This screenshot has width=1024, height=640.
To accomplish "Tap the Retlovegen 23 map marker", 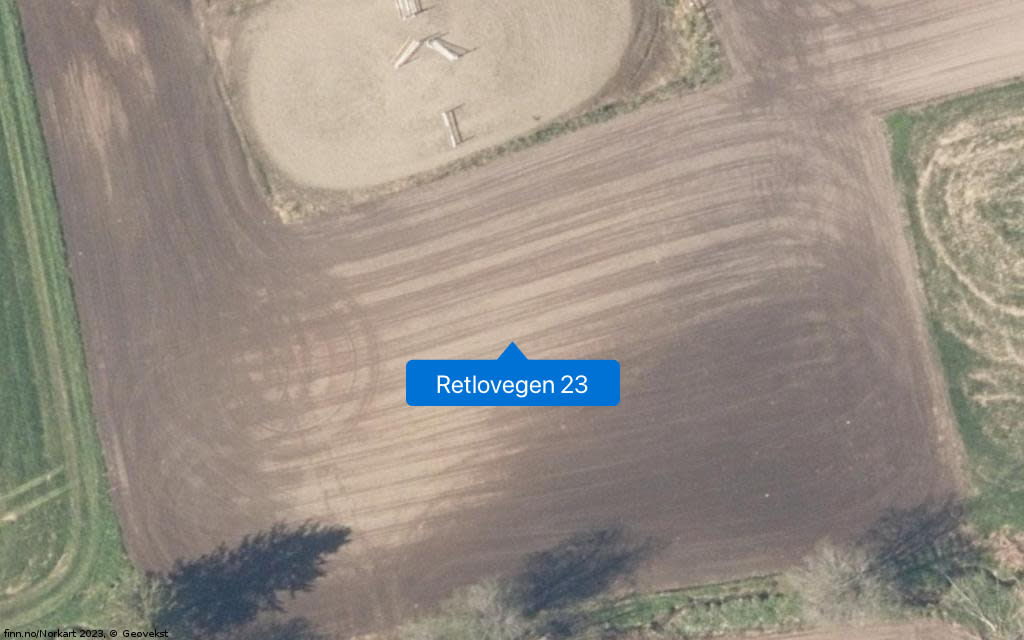I will (x=512, y=383).
